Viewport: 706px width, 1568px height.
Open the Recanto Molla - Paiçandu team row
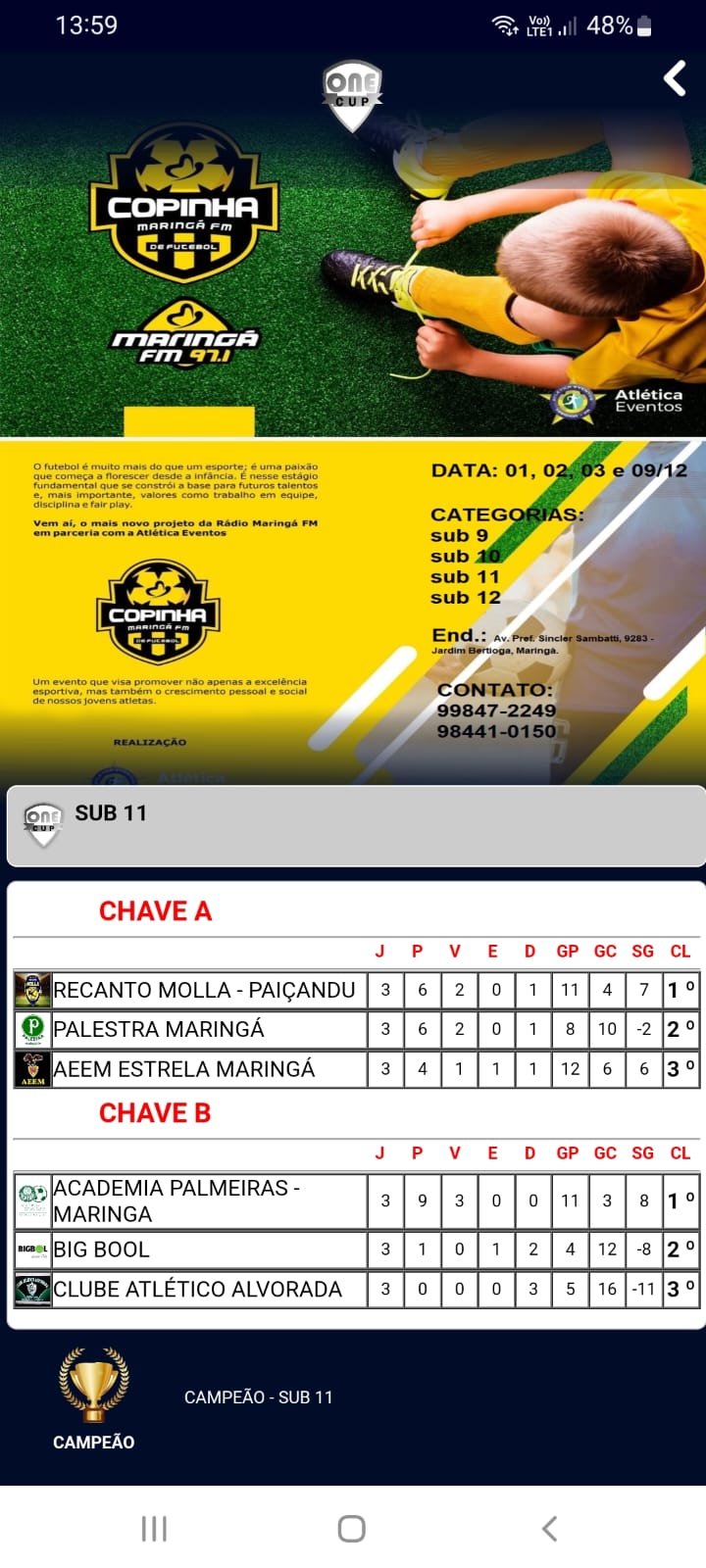356,990
